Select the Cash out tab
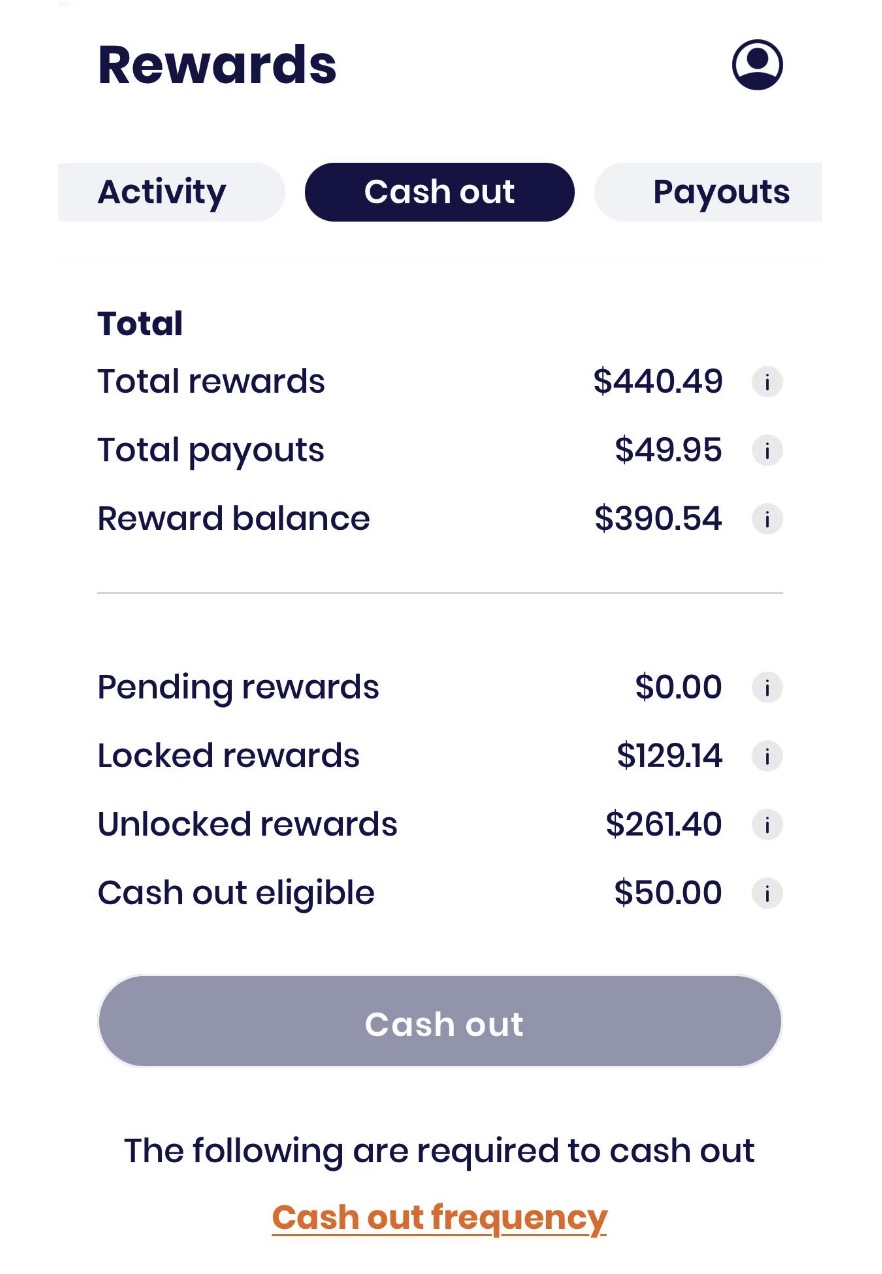 440,192
